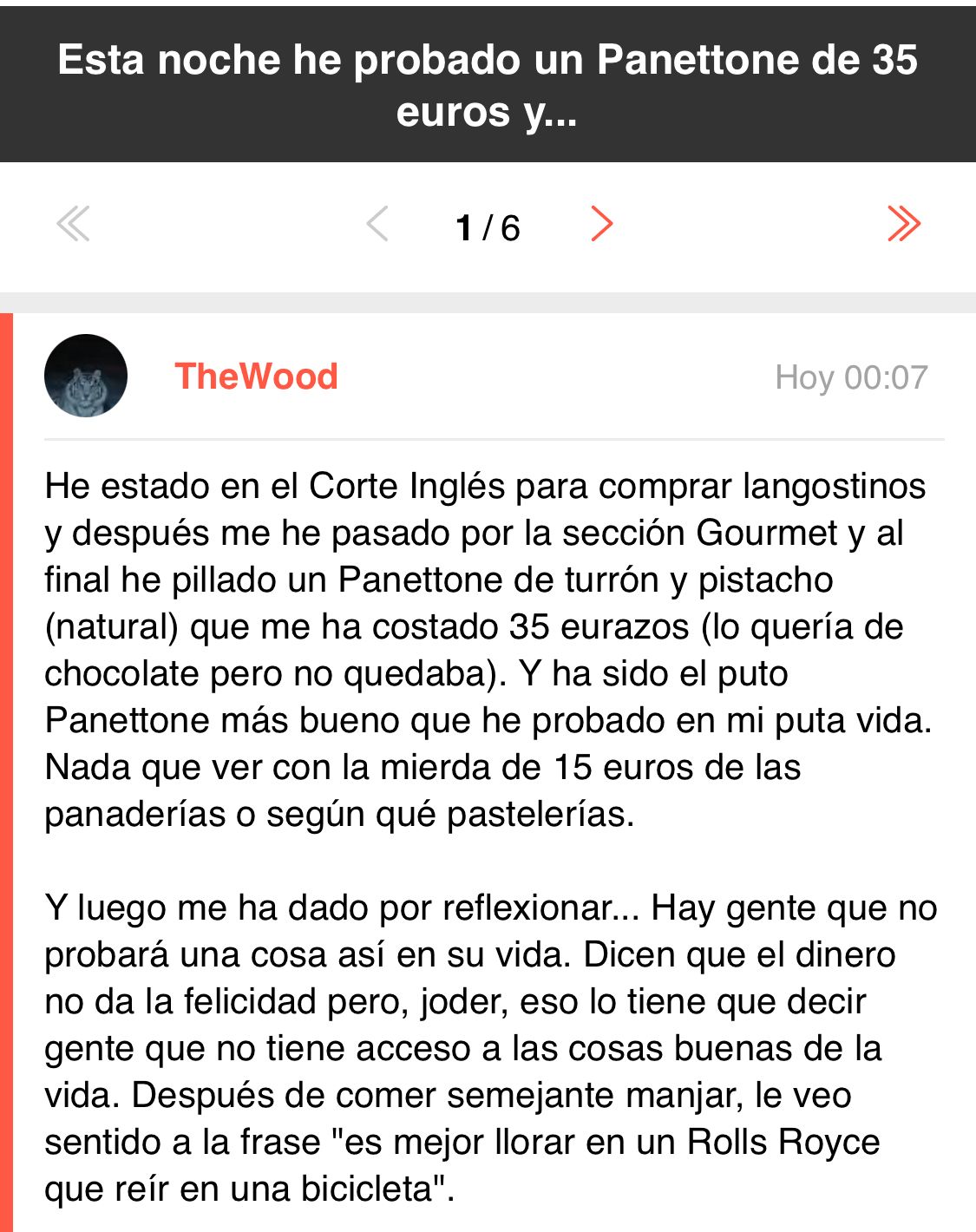This screenshot has height=1232, width=976.
Task: Jump to the last page of the thread
Action: click(x=903, y=225)
